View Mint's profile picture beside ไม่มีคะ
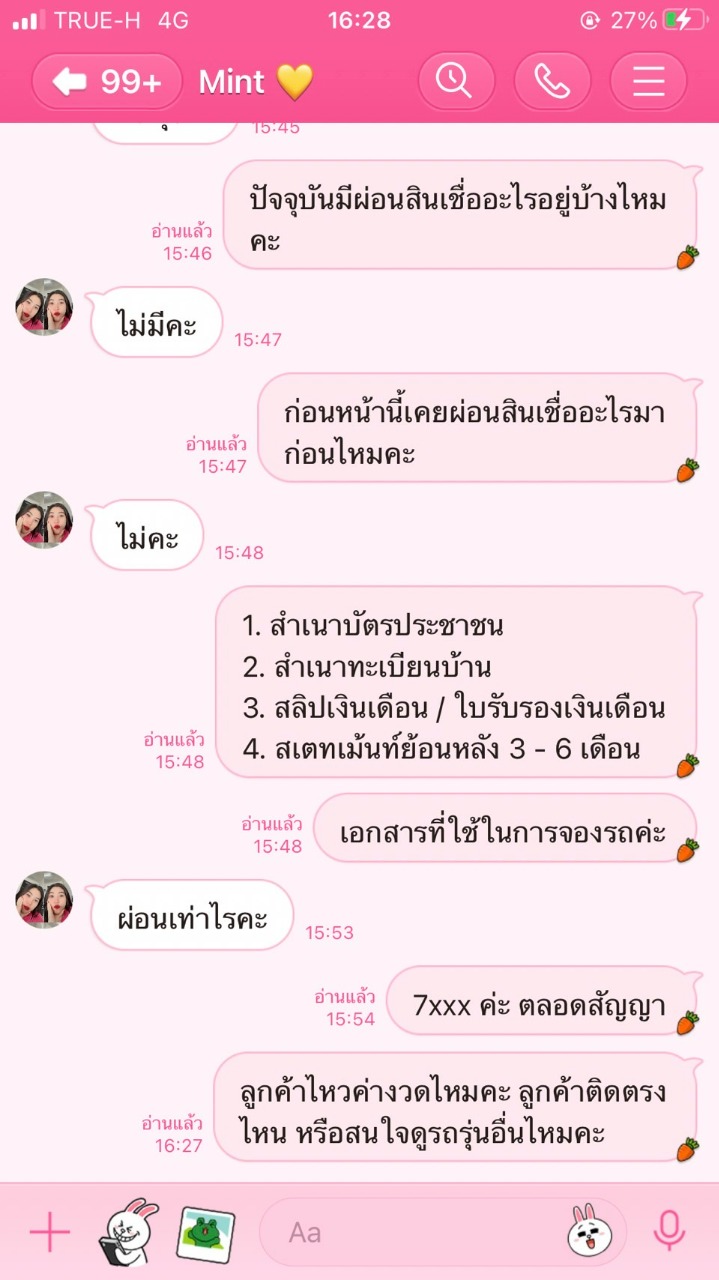Image resolution: width=719 pixels, height=1280 pixels. [x=44, y=307]
